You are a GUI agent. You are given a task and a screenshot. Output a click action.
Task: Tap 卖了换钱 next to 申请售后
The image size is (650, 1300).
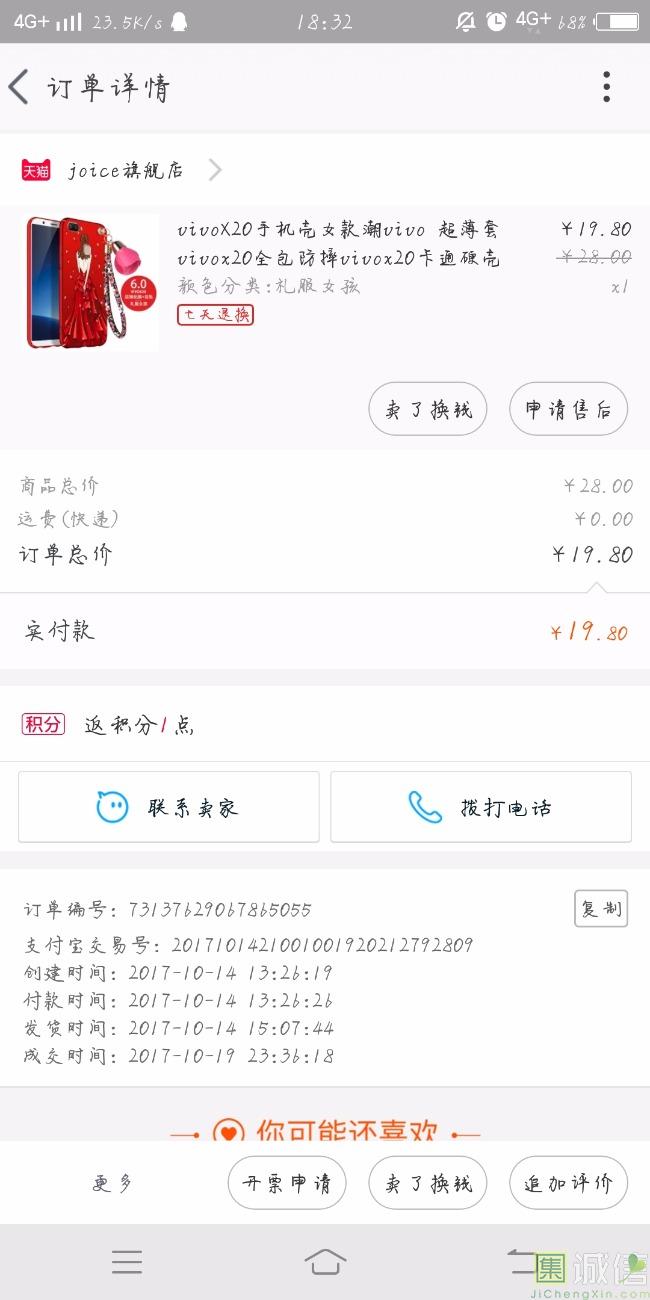(x=428, y=409)
